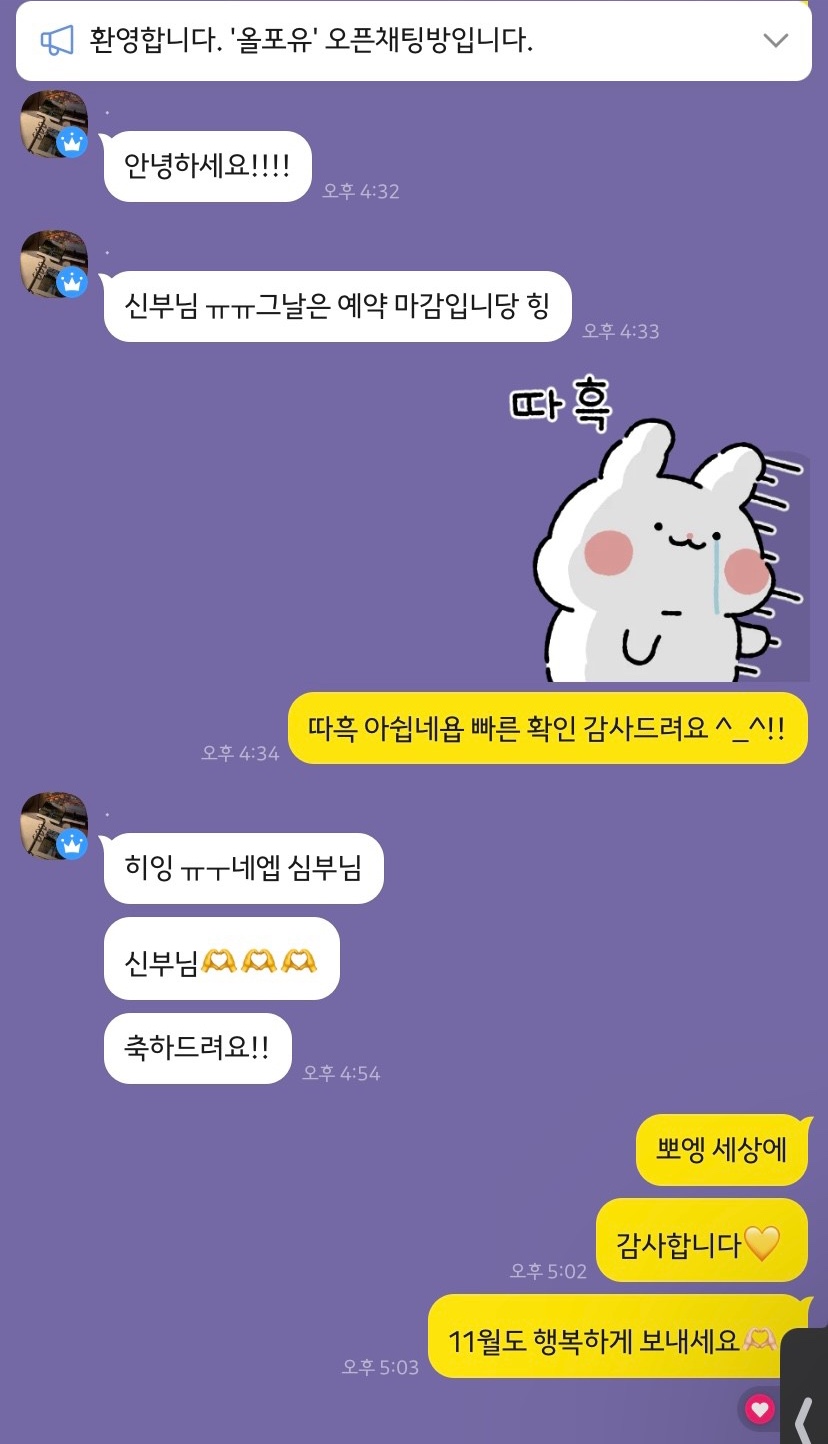View profile avatar beside '히잉 ㅠㅜ네엡 심부님'
The width and height of the screenshot is (828, 1444).
coord(53,825)
